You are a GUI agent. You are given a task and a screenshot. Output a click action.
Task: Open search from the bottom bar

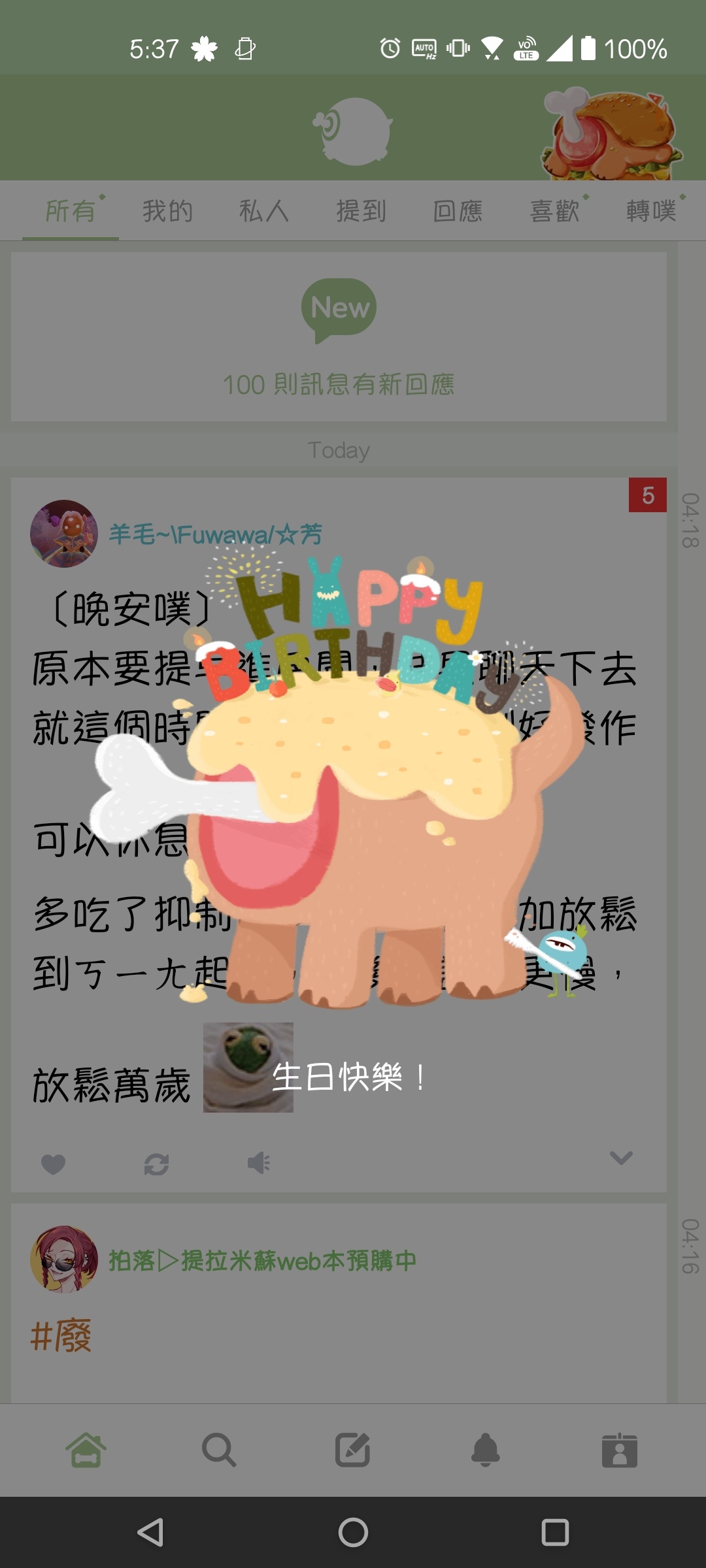tap(219, 1450)
